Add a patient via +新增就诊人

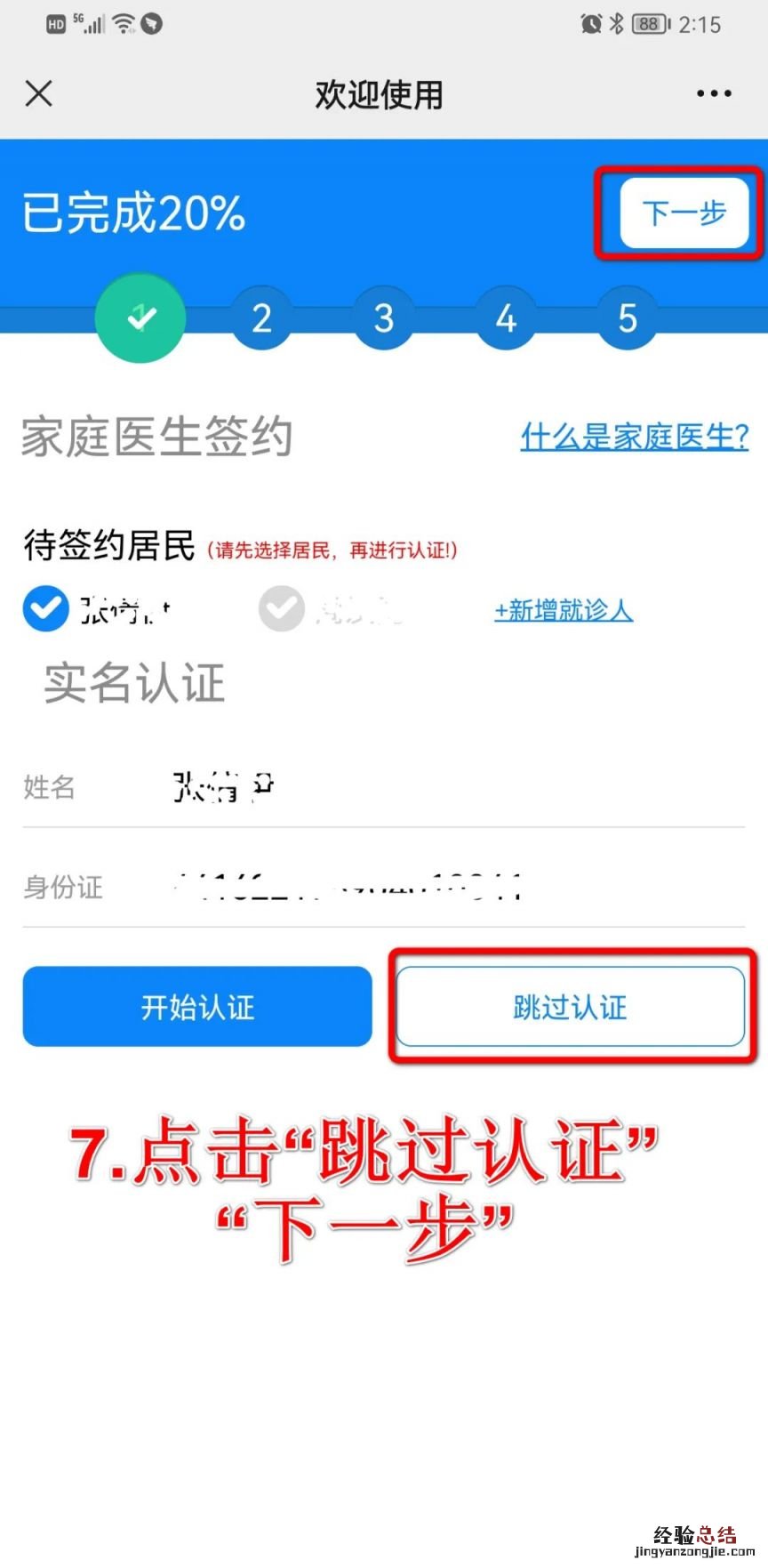(x=564, y=610)
